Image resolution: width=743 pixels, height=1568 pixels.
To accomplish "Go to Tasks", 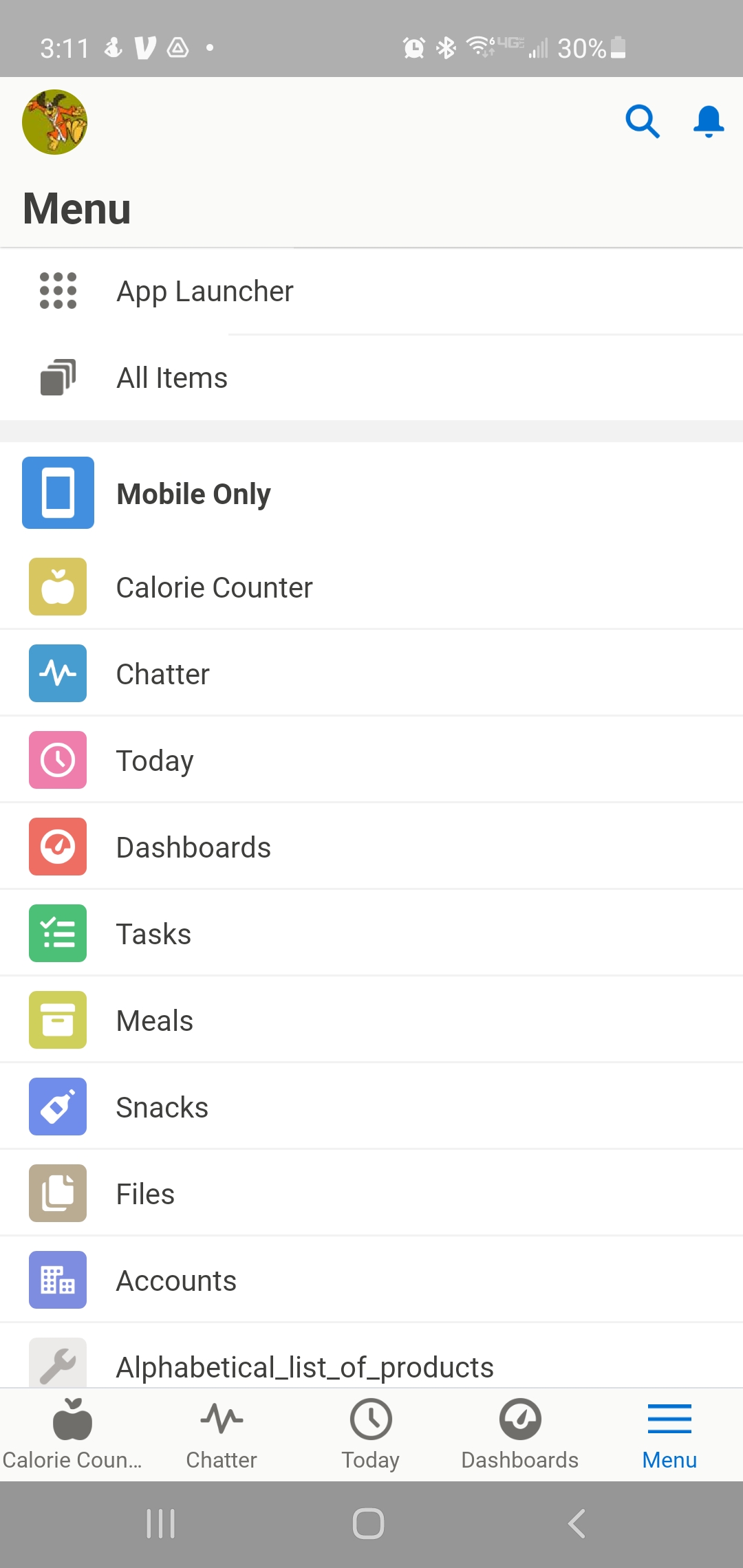I will [153, 934].
